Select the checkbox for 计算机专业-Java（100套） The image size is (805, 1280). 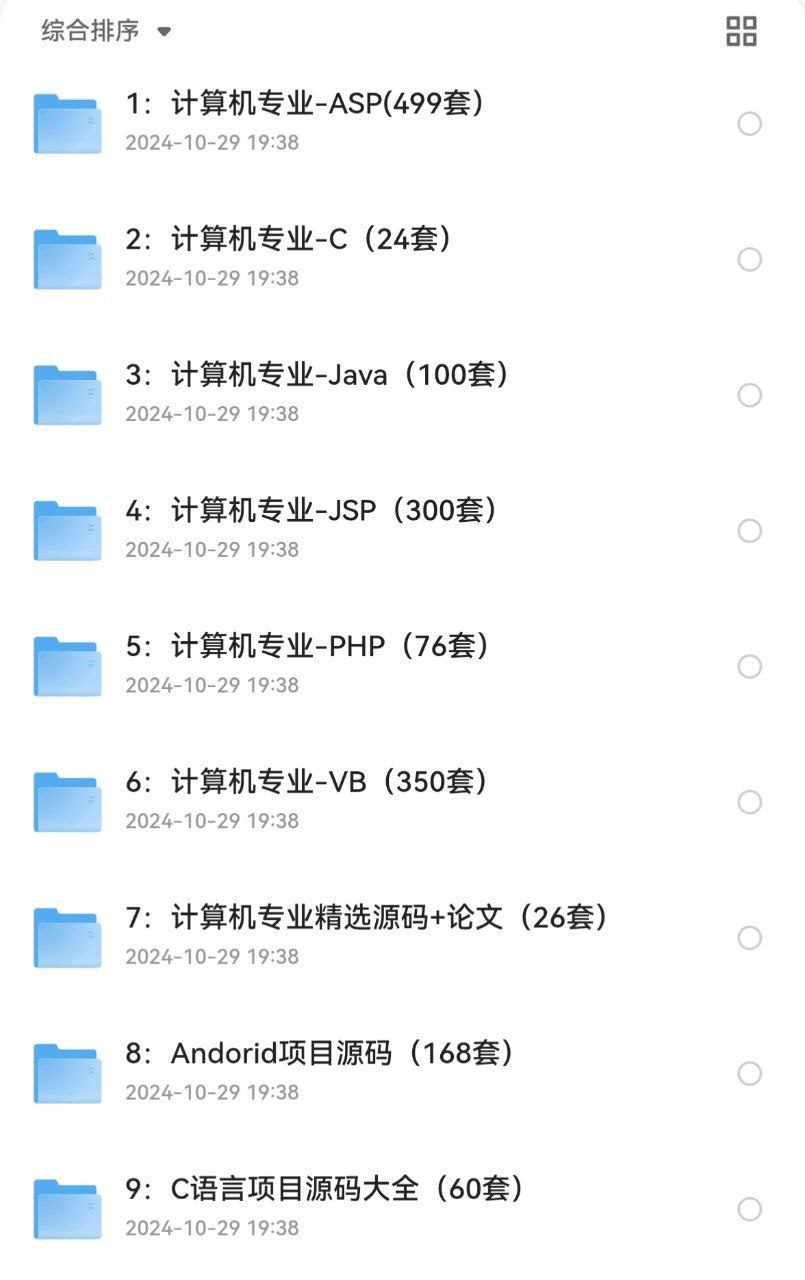(x=749, y=395)
